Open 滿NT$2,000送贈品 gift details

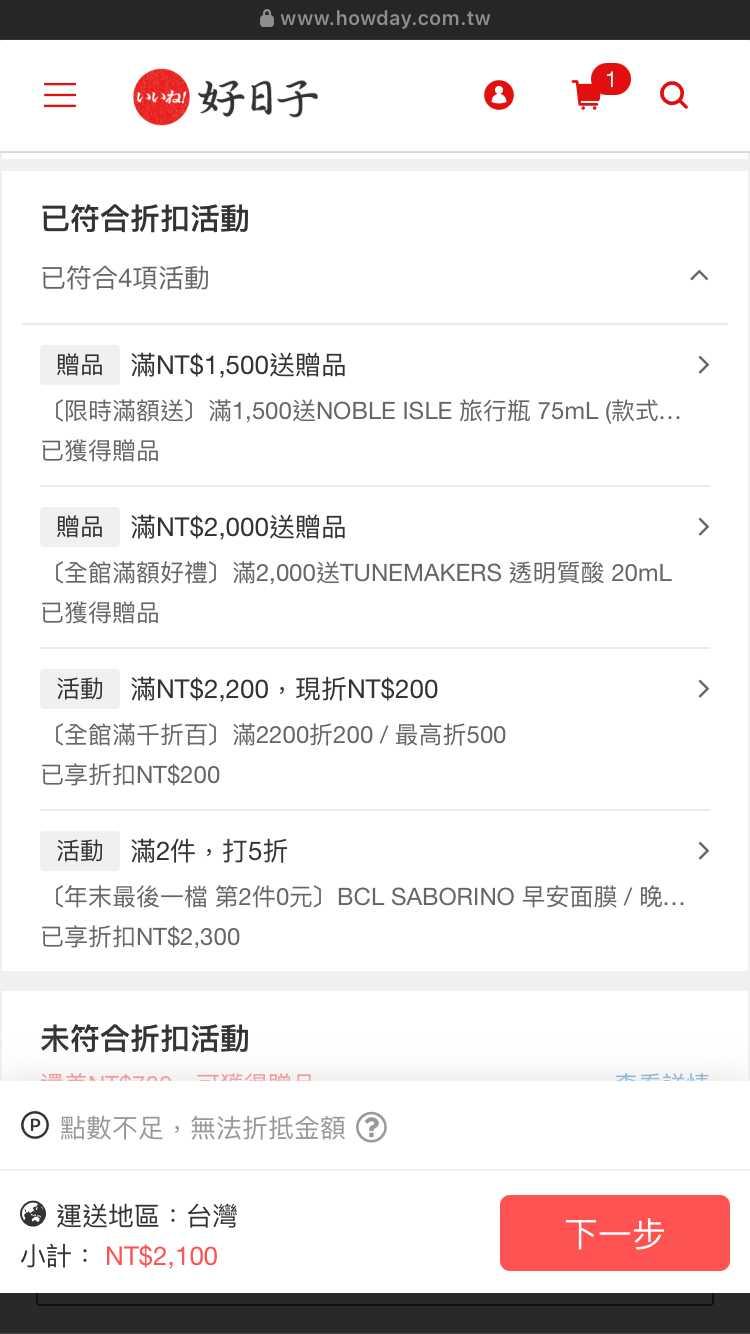[x=375, y=568]
